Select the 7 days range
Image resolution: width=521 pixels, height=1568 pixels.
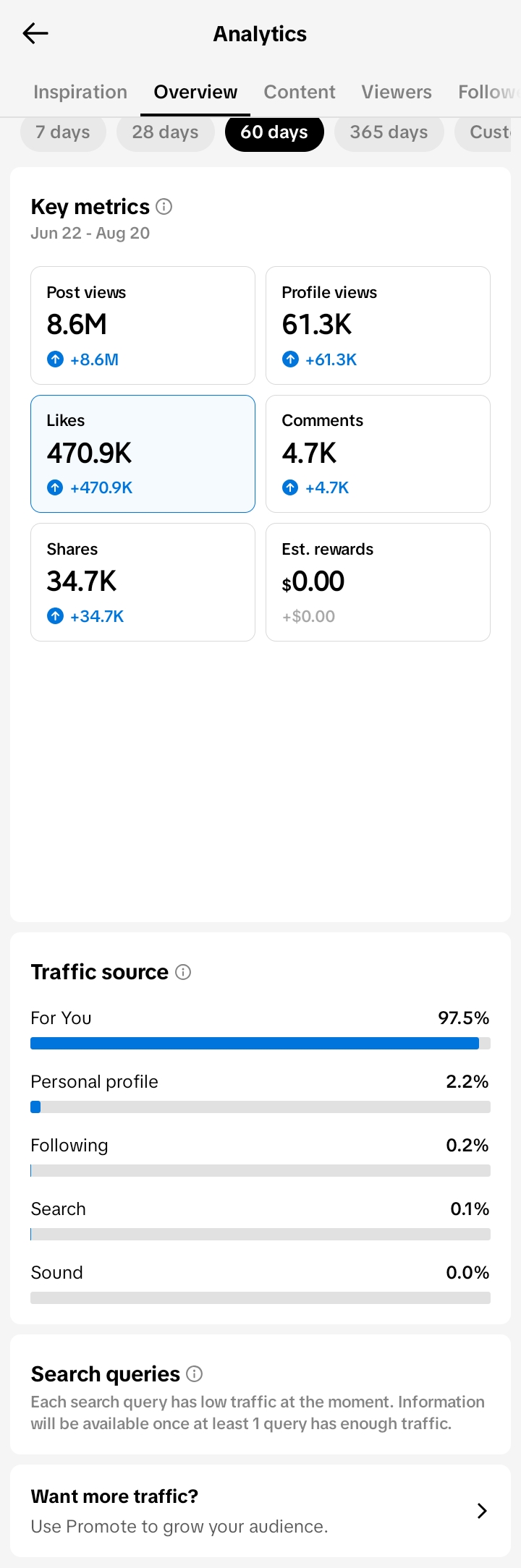[x=63, y=132]
